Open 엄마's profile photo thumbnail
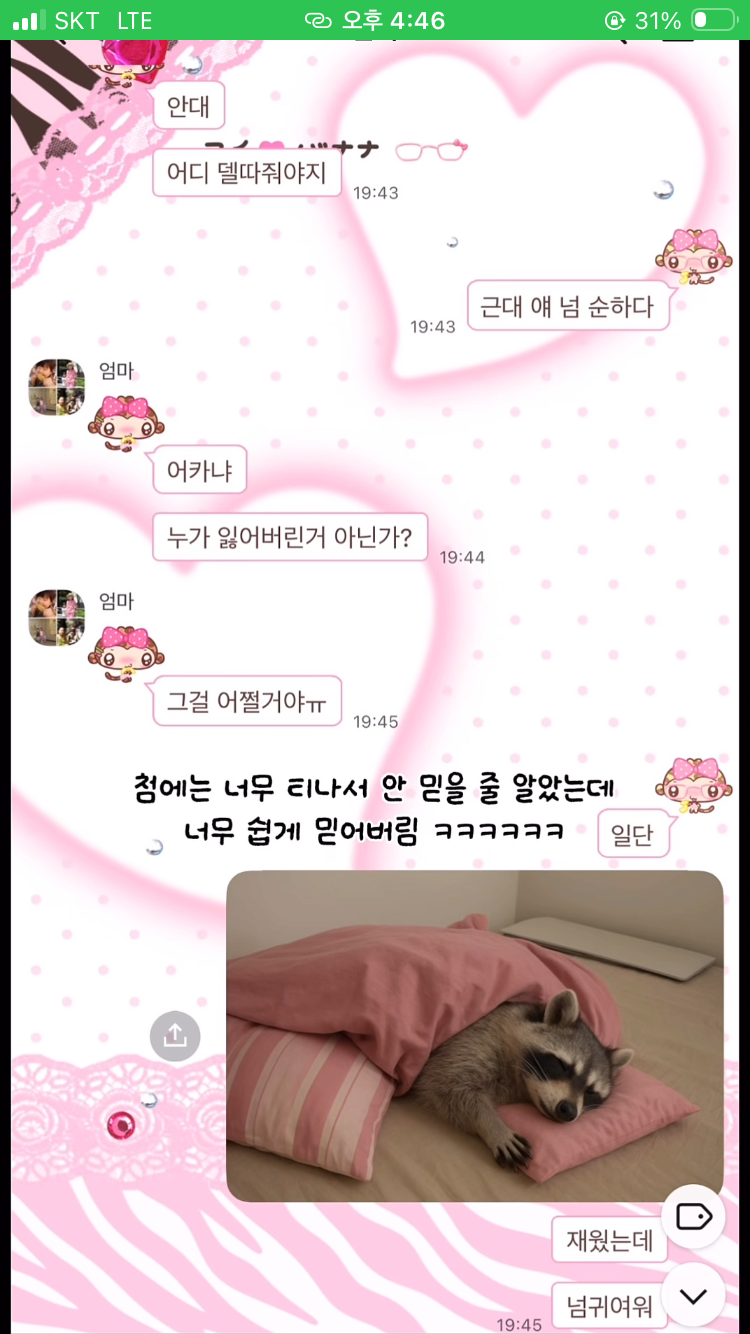 coord(56,386)
